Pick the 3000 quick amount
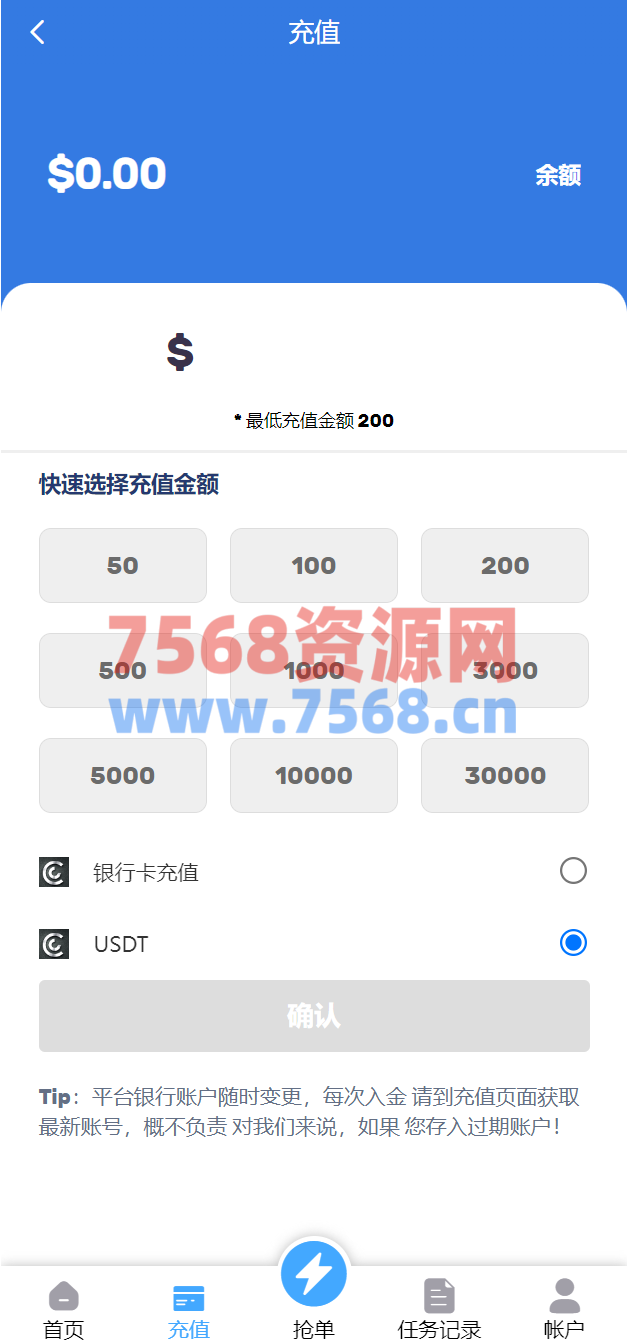 tap(505, 671)
